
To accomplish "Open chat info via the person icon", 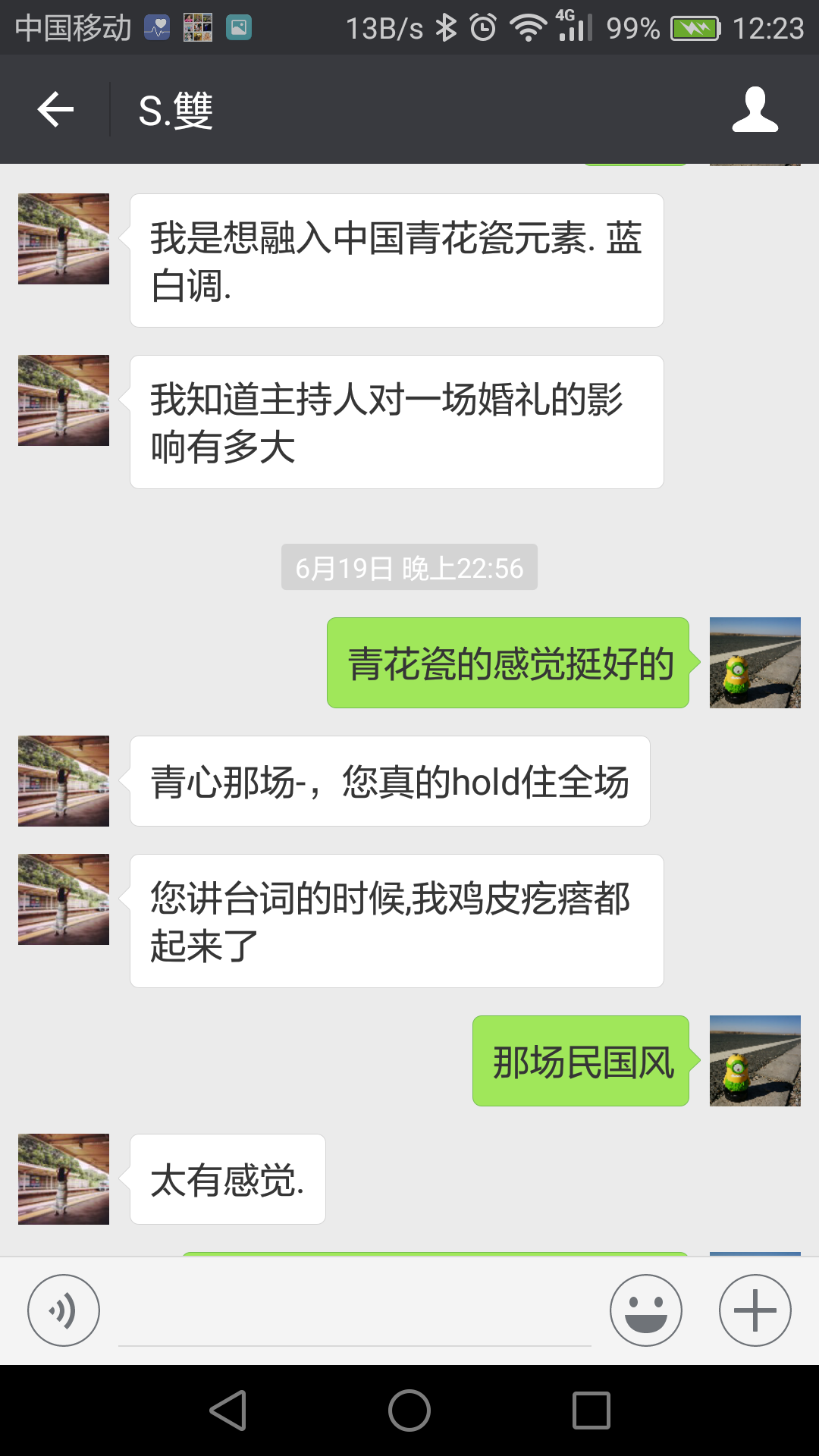I will [x=755, y=109].
